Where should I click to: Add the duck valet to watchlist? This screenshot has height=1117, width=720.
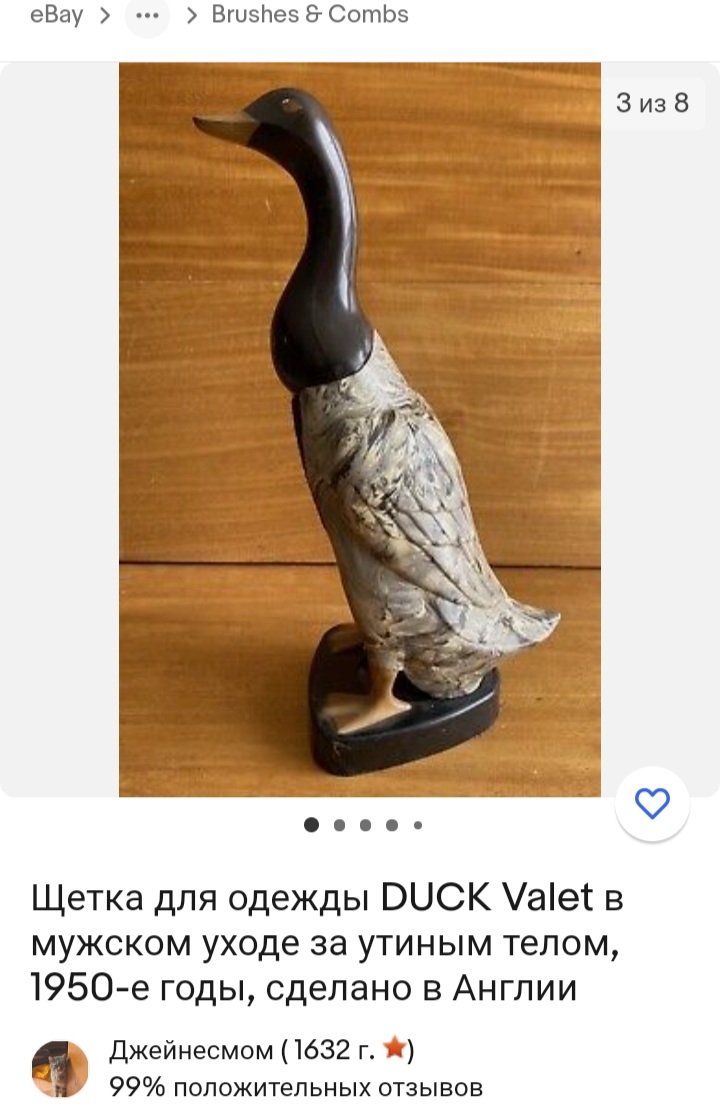point(652,803)
